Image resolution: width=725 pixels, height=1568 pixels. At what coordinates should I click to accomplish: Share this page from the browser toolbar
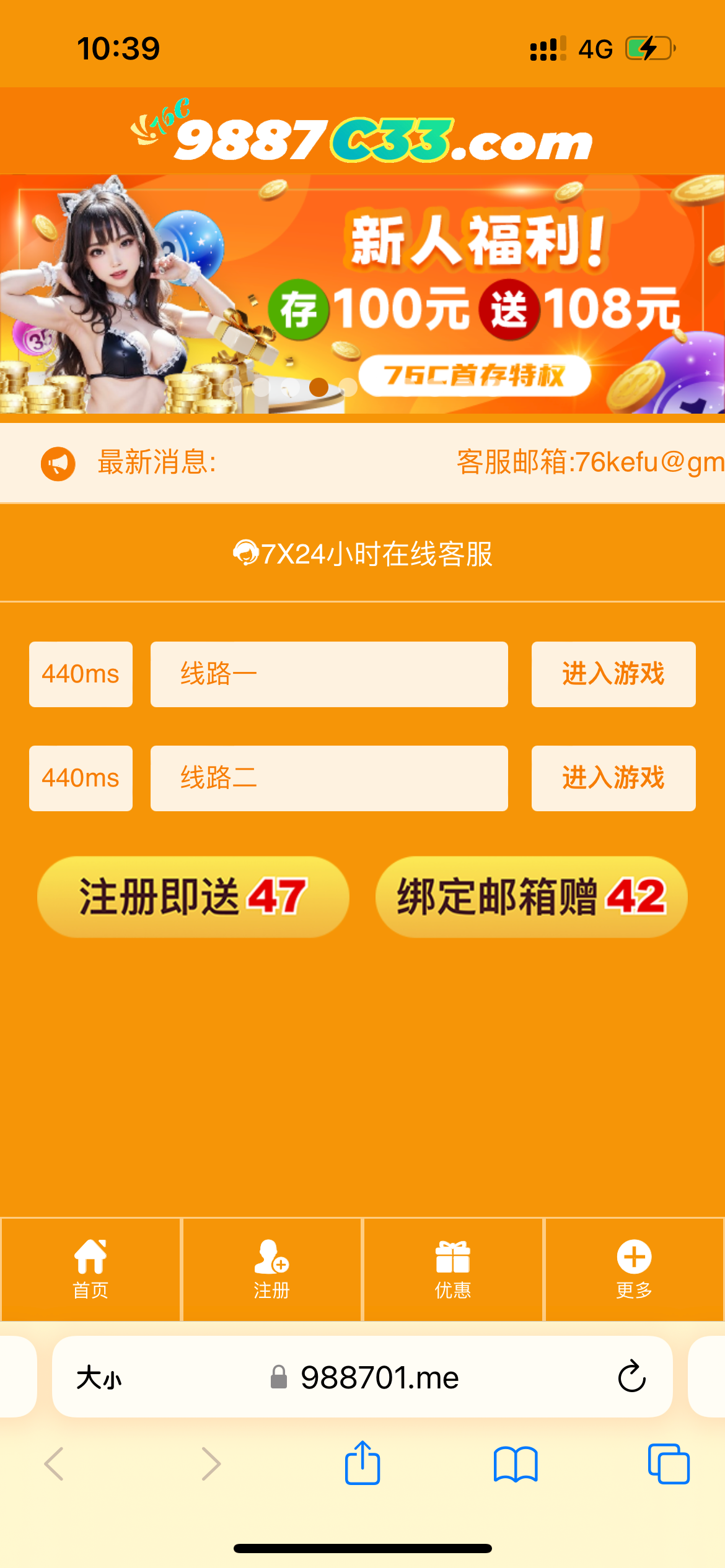point(362,1464)
